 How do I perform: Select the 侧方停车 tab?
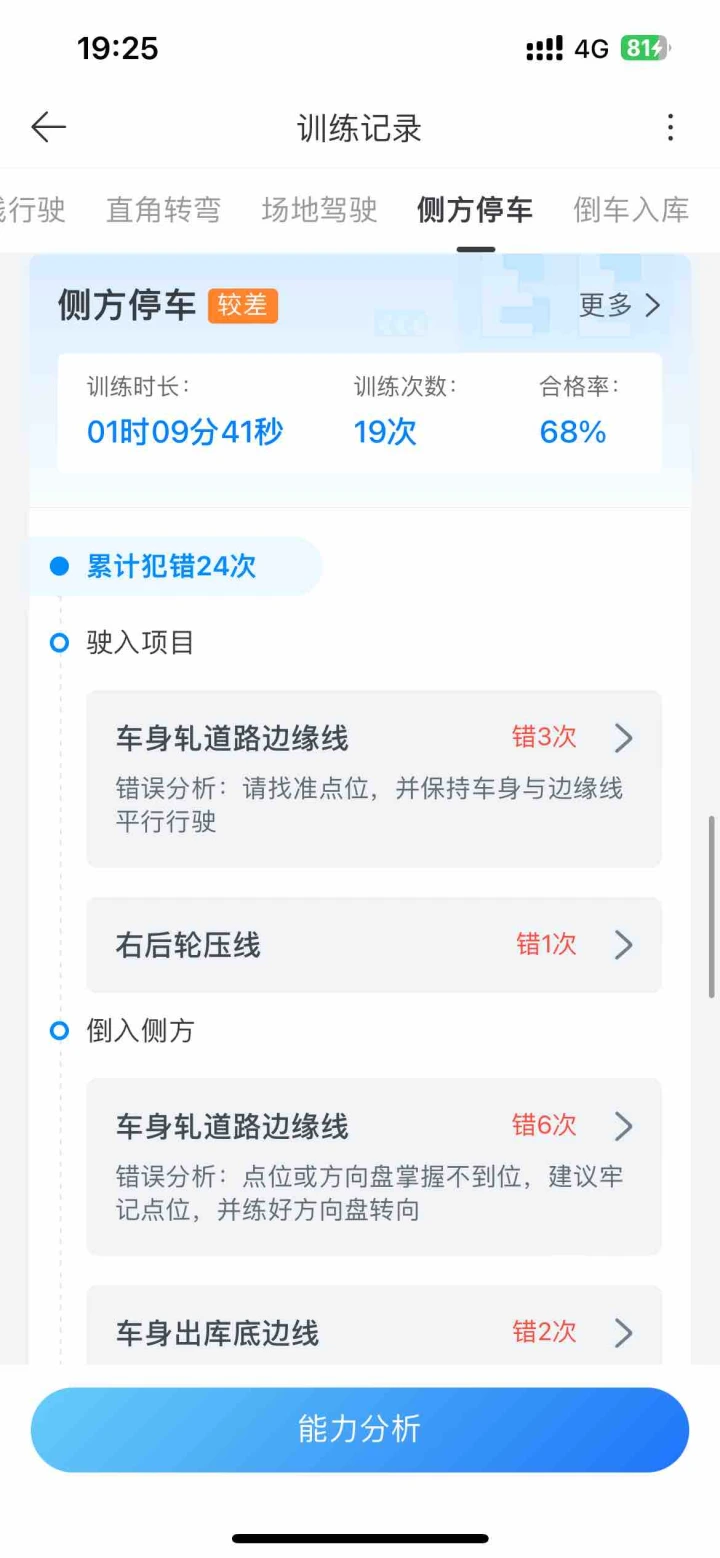pos(475,210)
